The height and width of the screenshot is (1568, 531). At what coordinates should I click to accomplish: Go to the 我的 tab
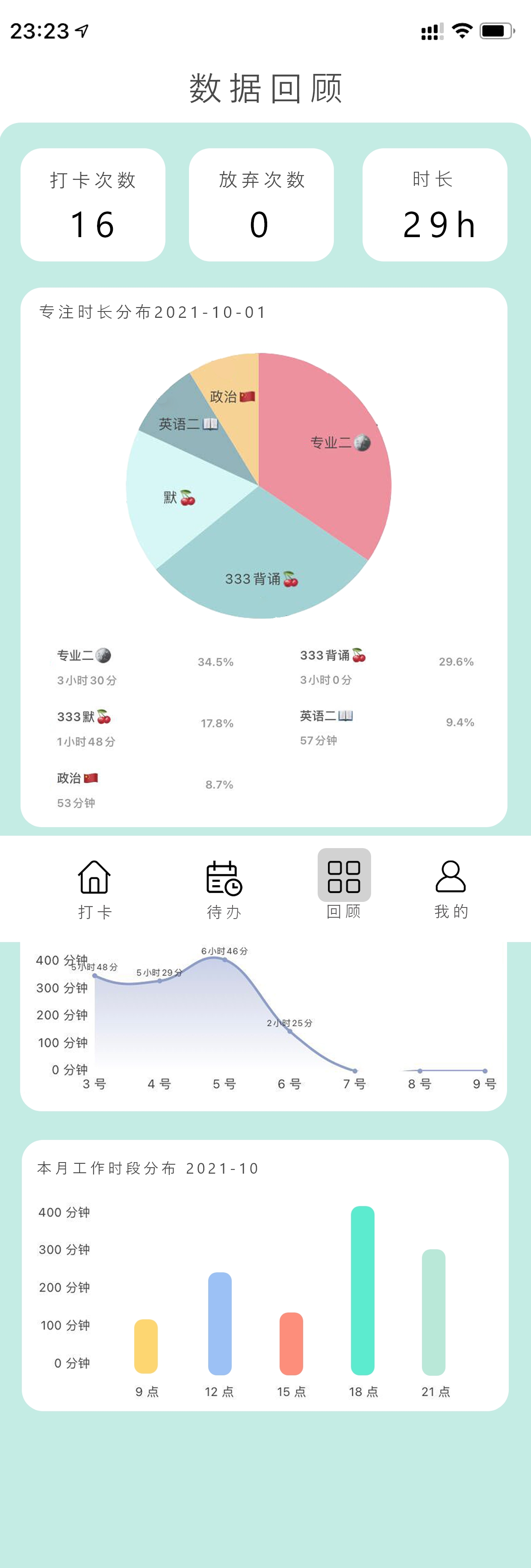pyautogui.click(x=451, y=888)
